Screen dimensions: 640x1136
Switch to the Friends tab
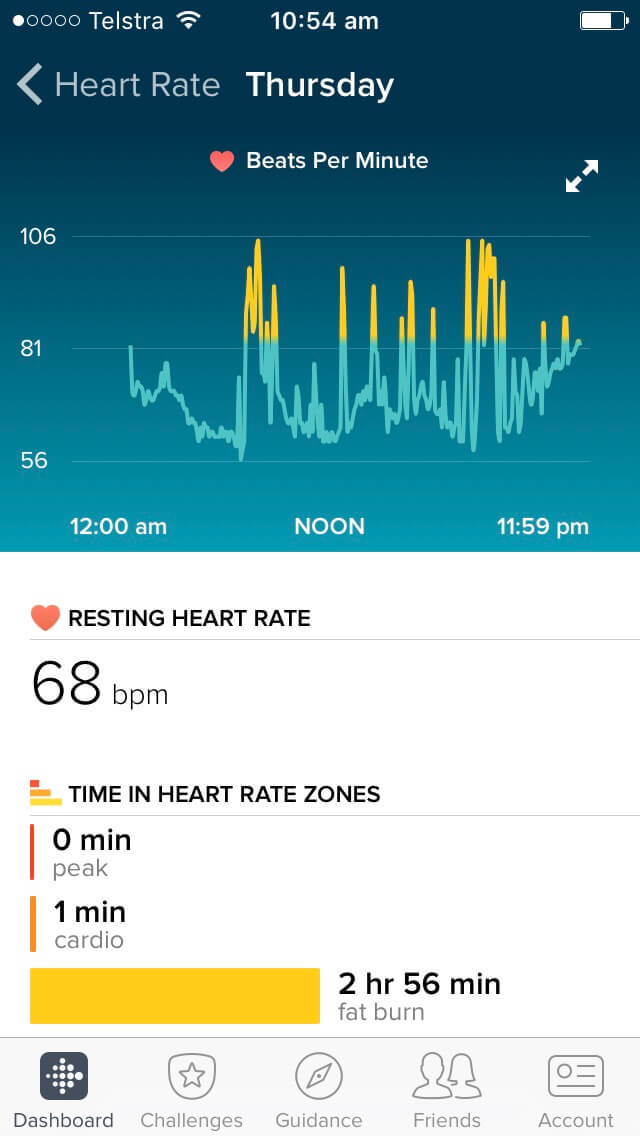coord(446,1089)
